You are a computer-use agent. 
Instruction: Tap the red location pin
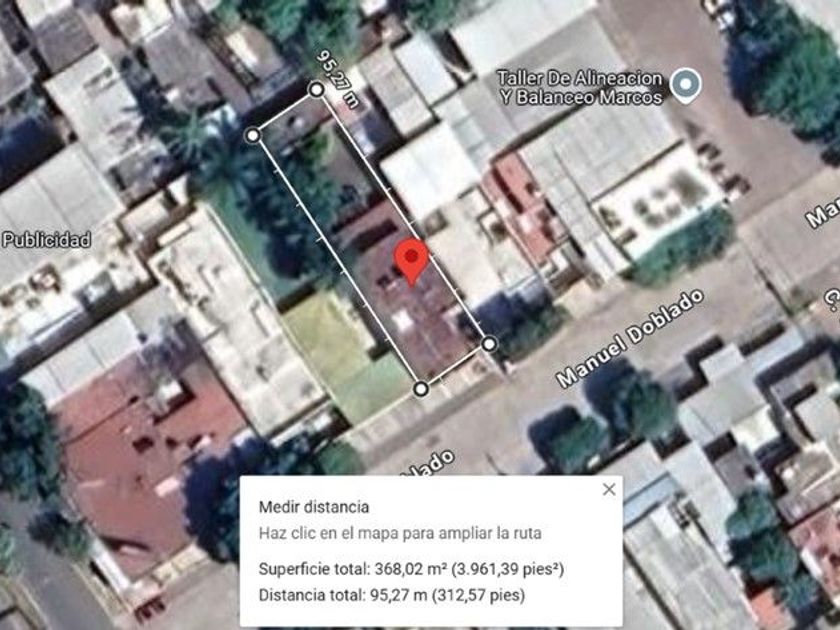click(x=411, y=259)
